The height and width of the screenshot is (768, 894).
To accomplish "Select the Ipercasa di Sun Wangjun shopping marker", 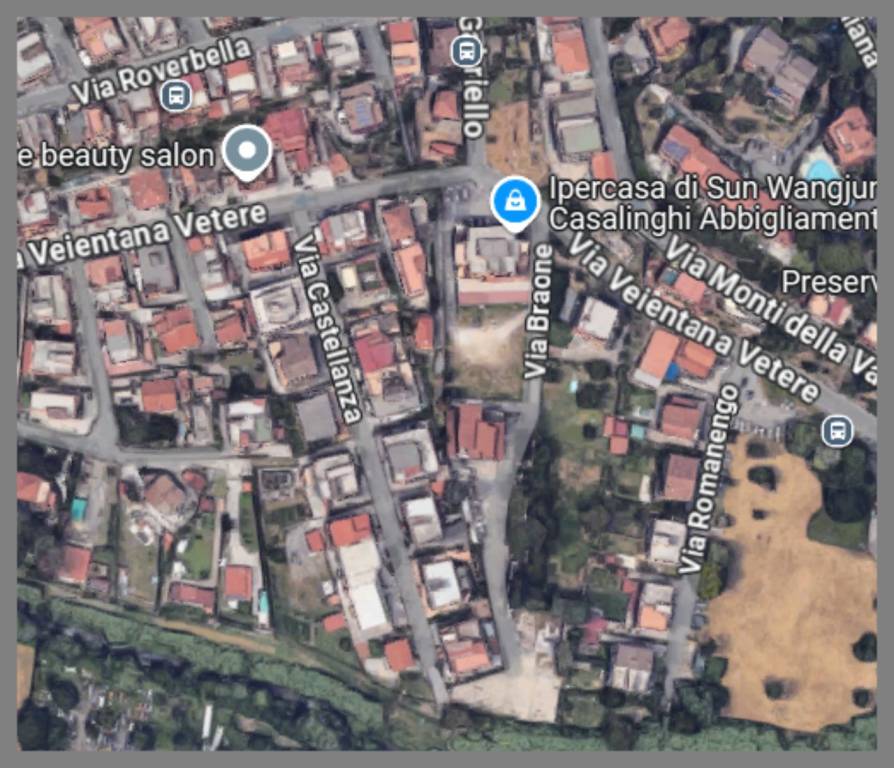I will click(x=515, y=202).
